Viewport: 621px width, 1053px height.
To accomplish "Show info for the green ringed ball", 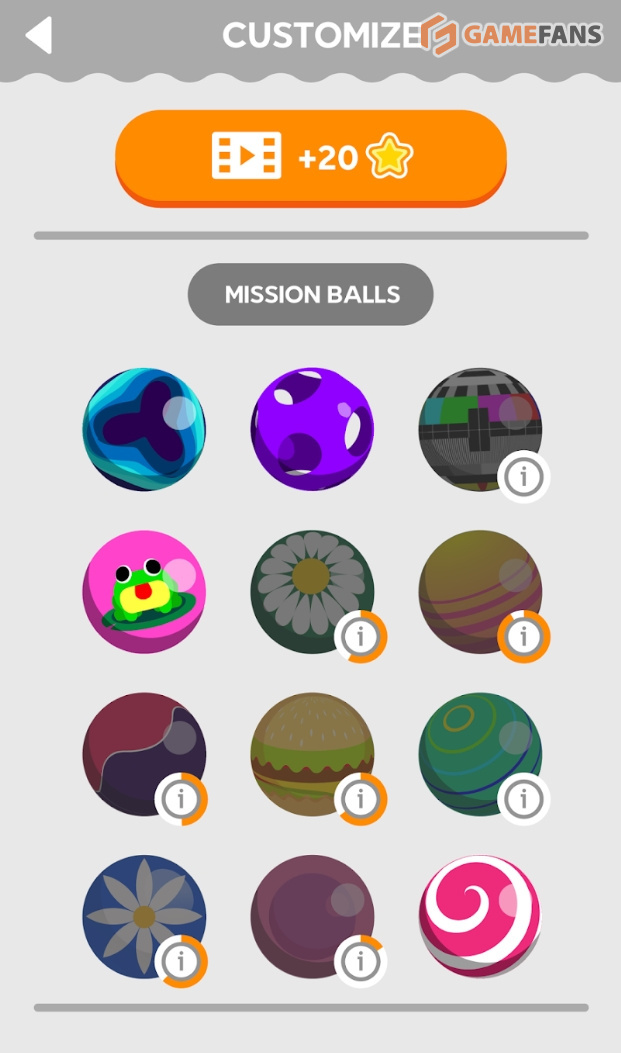I will (524, 799).
